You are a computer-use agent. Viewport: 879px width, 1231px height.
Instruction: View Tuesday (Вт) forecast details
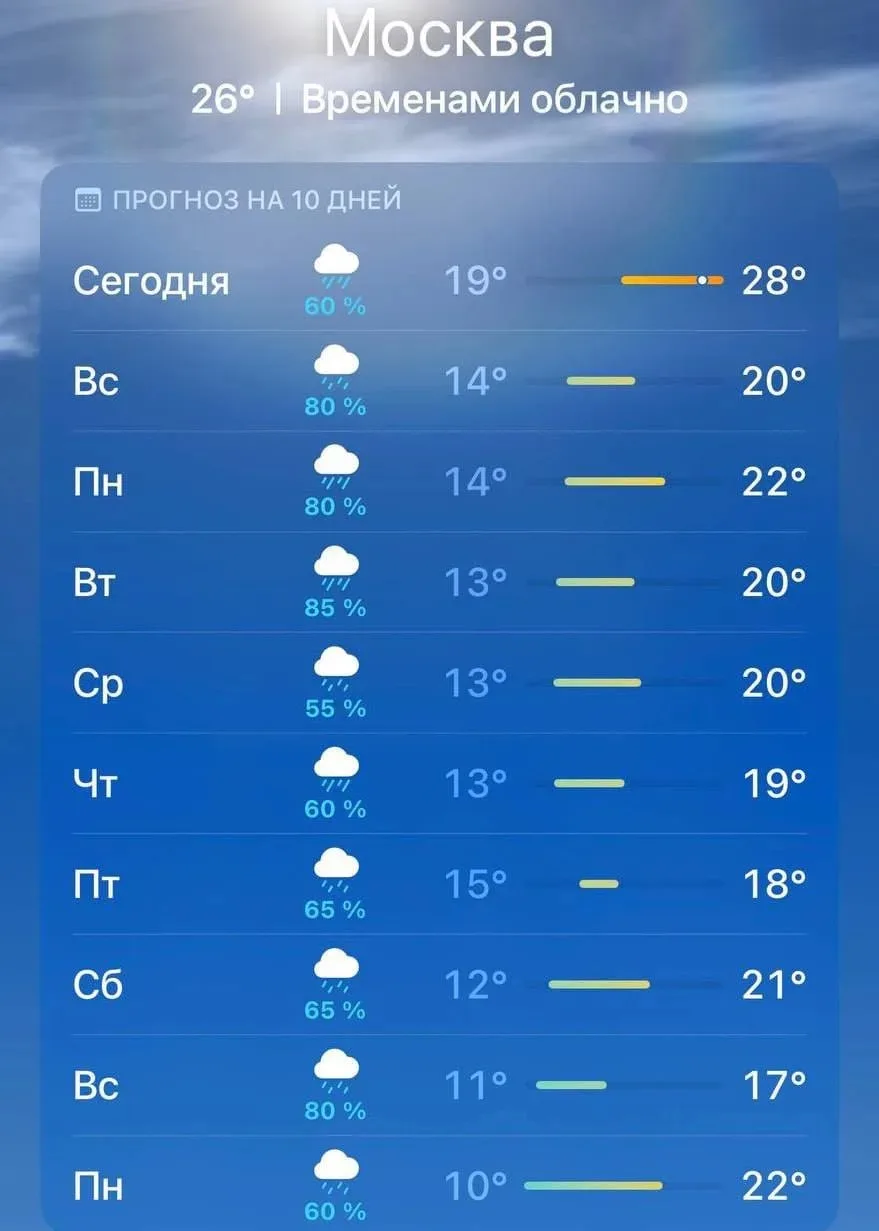pos(439,582)
